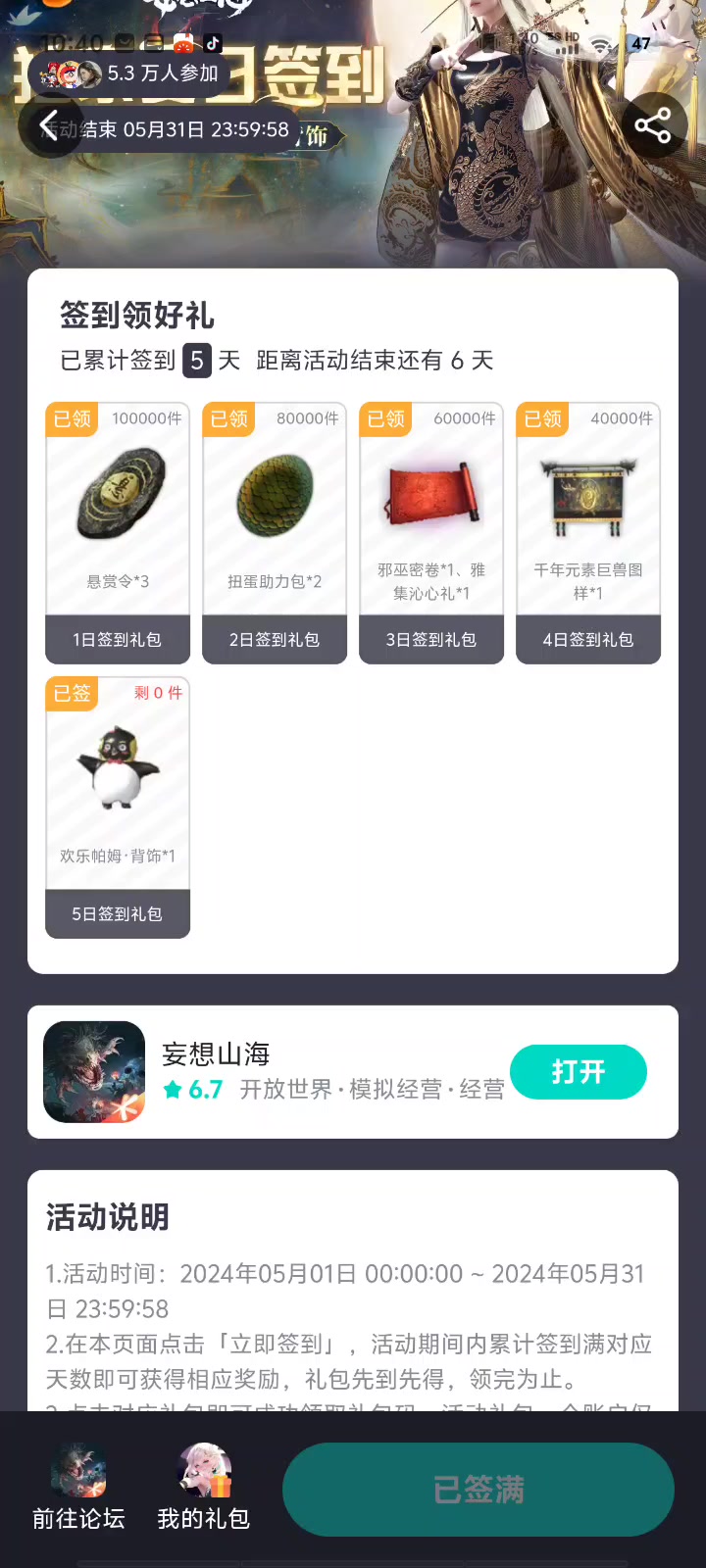Viewport: 706px width, 1568px height.
Task: Open the 3日签到礼包 reward card
Action: [431, 533]
